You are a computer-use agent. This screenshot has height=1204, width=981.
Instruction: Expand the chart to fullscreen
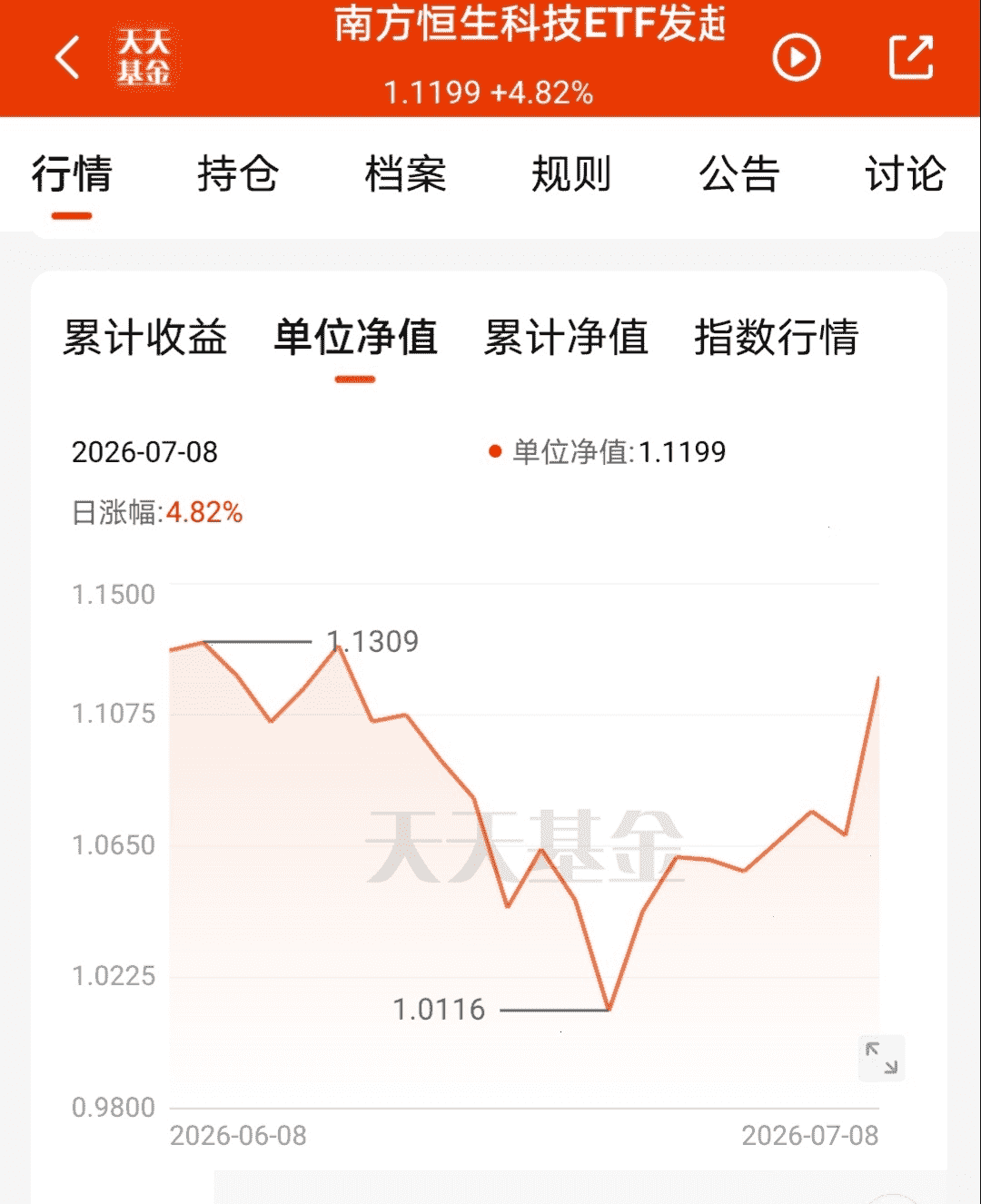pos(881,1058)
